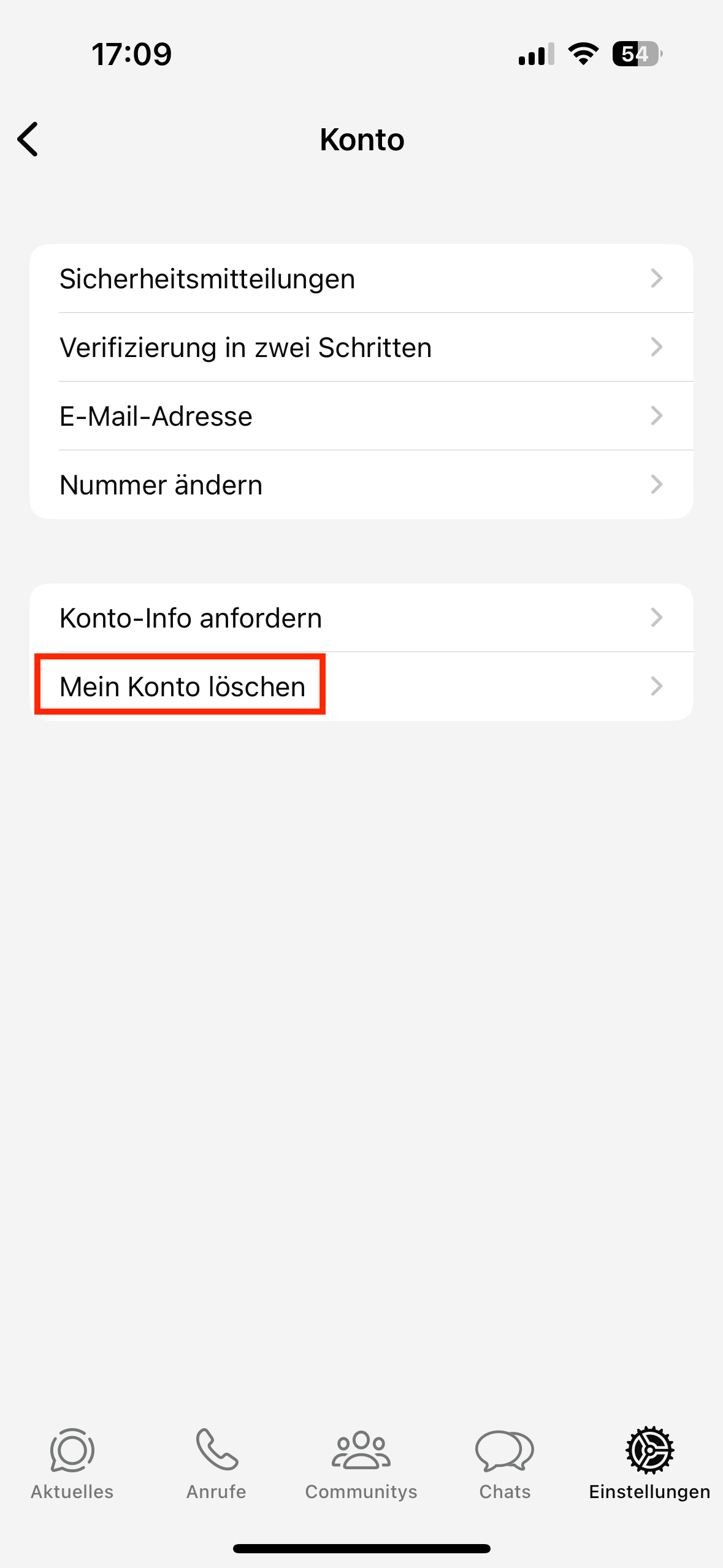Open Verifizierung in zwei Schritten

(361, 347)
